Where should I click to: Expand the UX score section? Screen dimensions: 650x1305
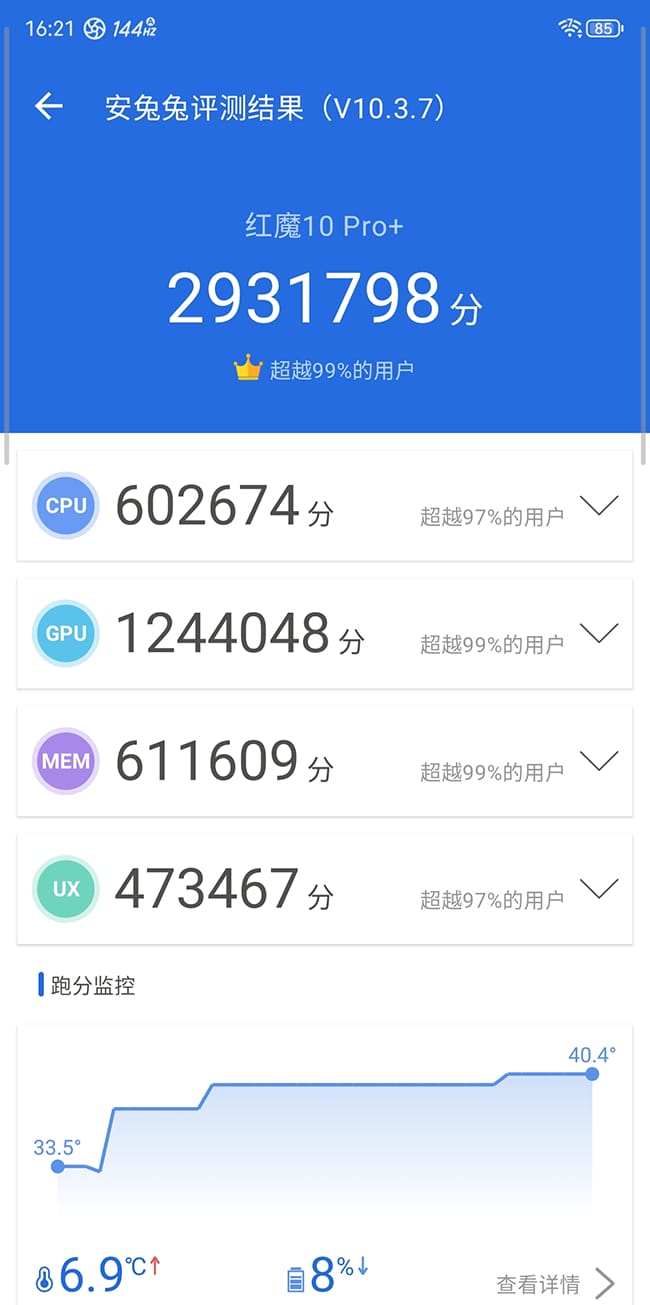[x=599, y=889]
